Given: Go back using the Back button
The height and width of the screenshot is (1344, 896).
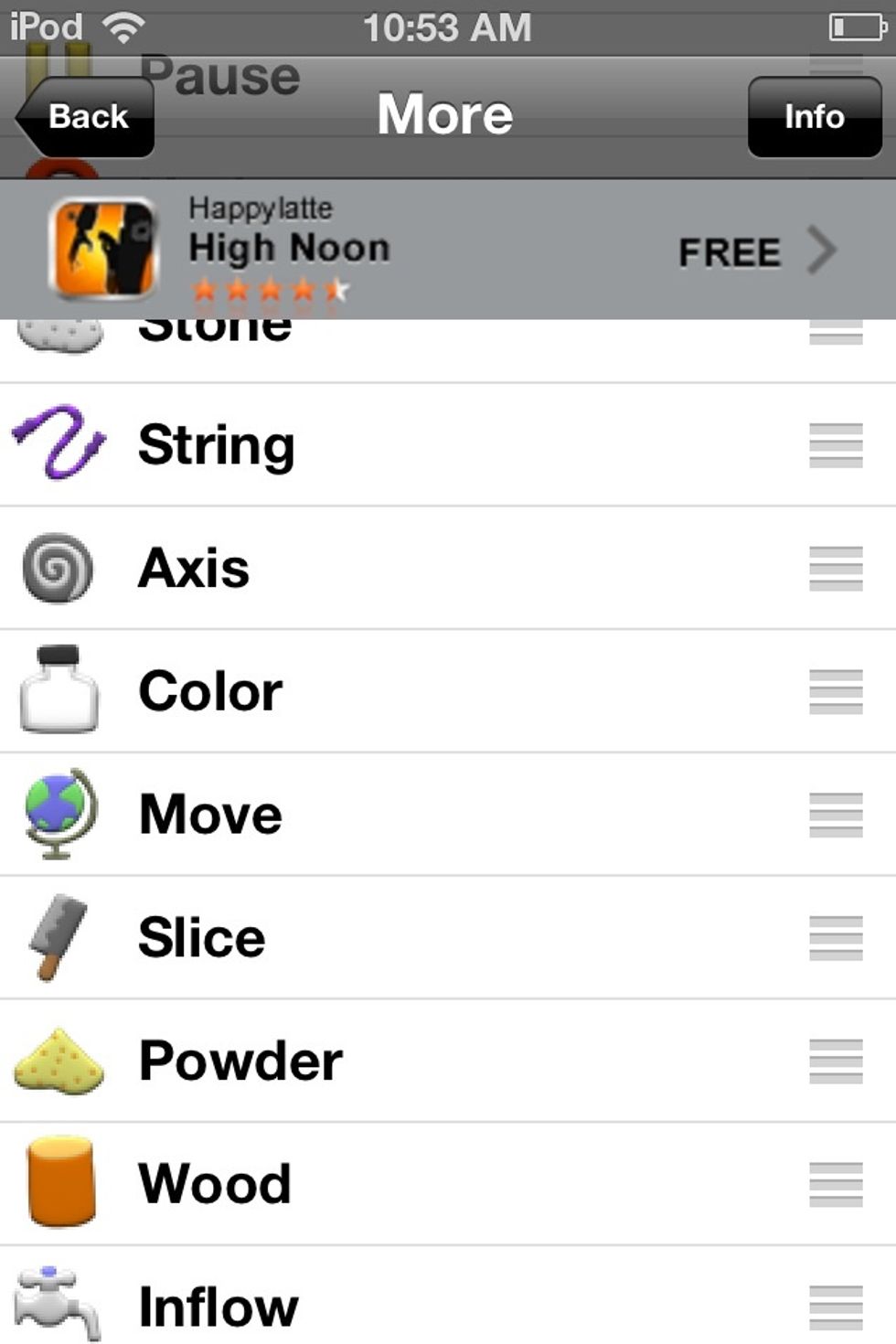Looking at the screenshot, I should pos(86,117).
